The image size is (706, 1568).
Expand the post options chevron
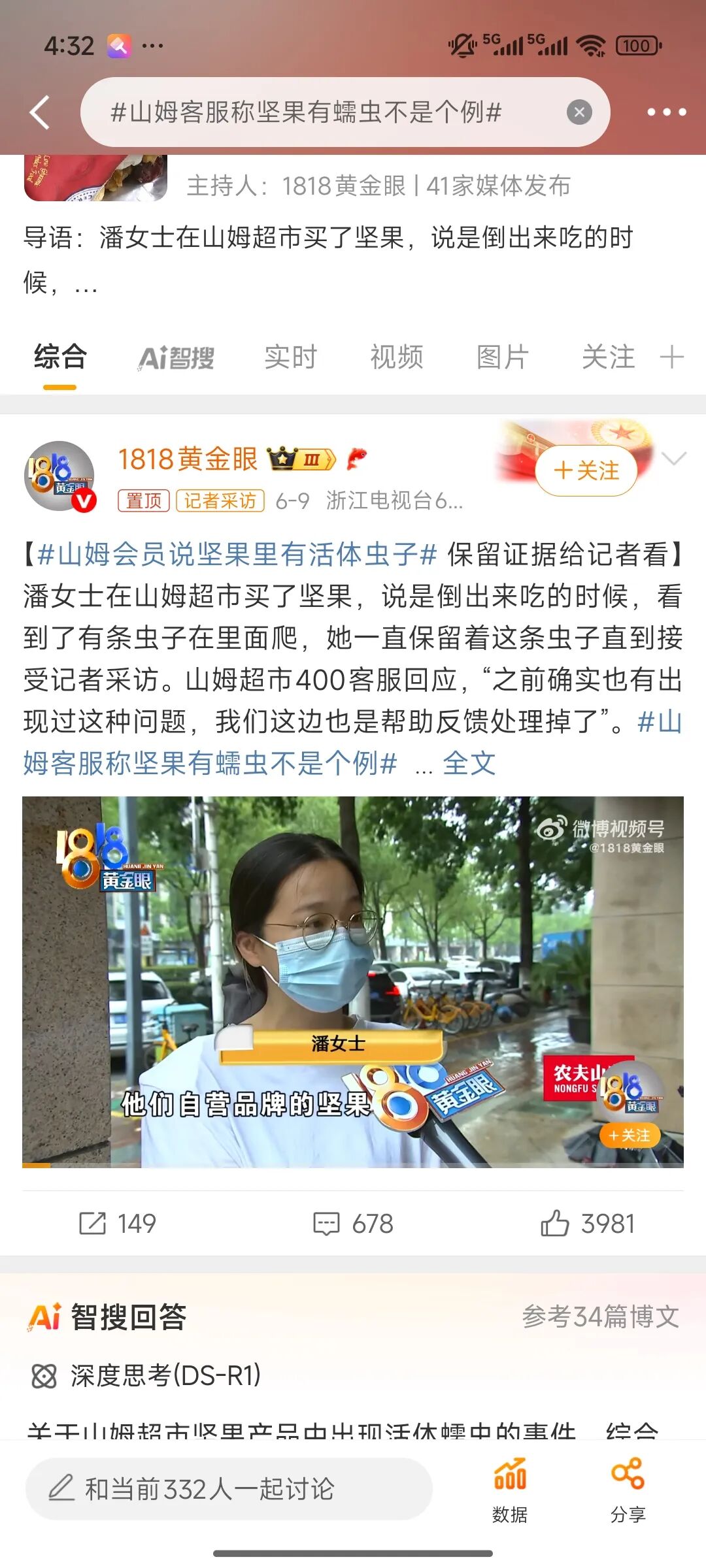[x=673, y=459]
